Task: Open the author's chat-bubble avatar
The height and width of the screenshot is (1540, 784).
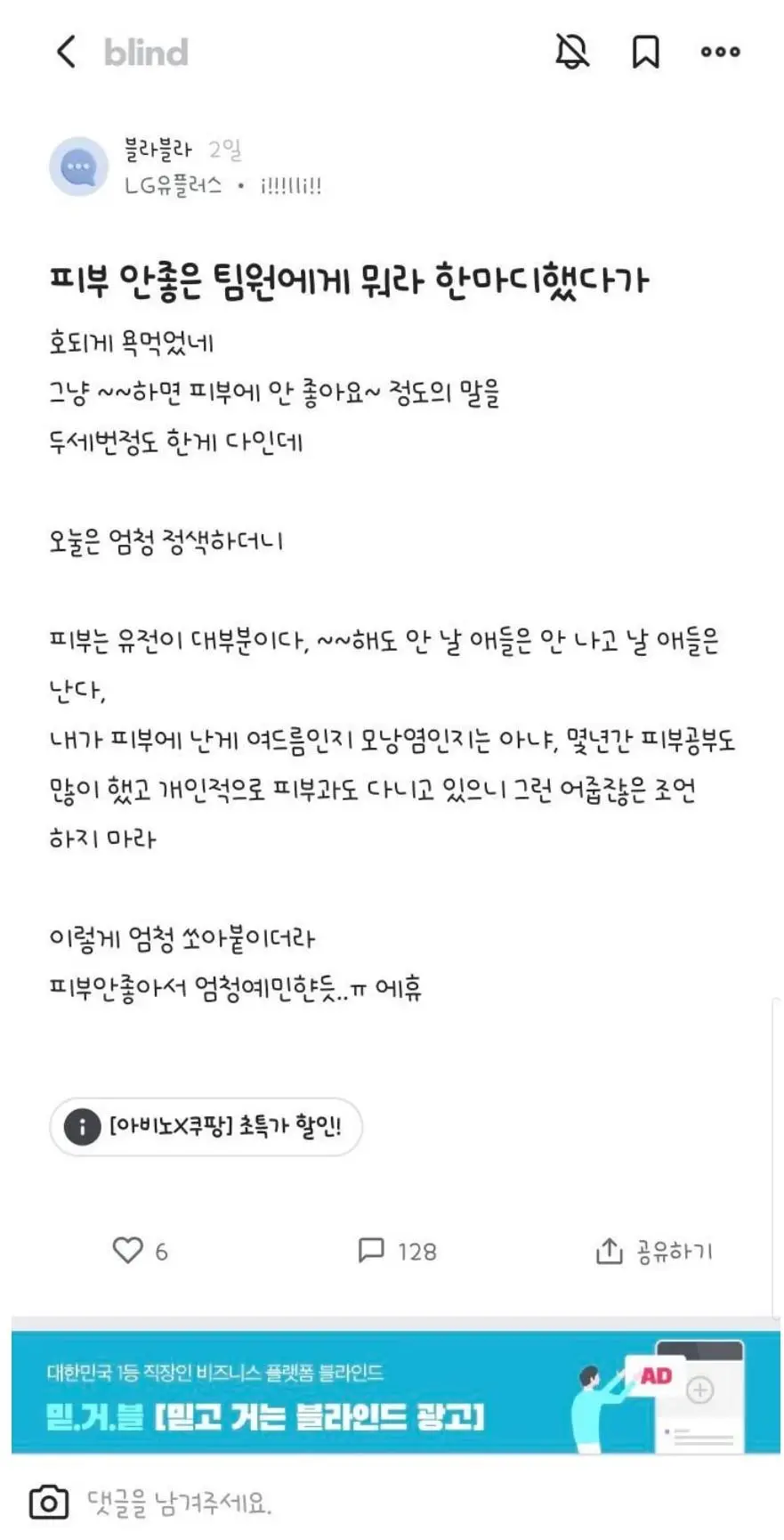Action: 78,166
